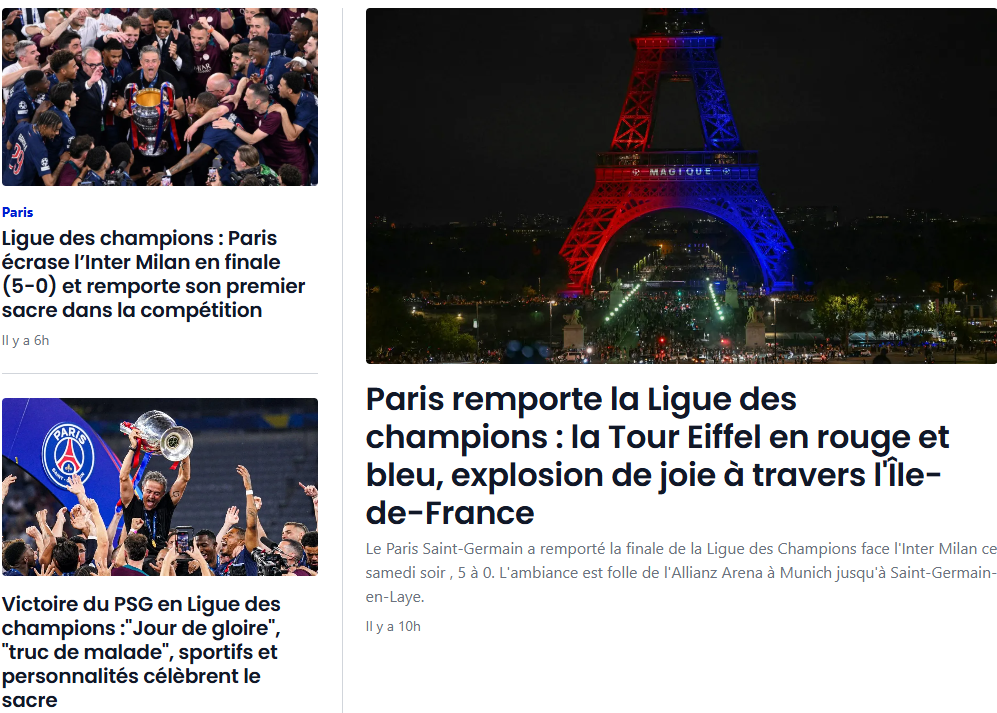
Task: Tap the team trophy celebration photo
Action: click(160, 97)
